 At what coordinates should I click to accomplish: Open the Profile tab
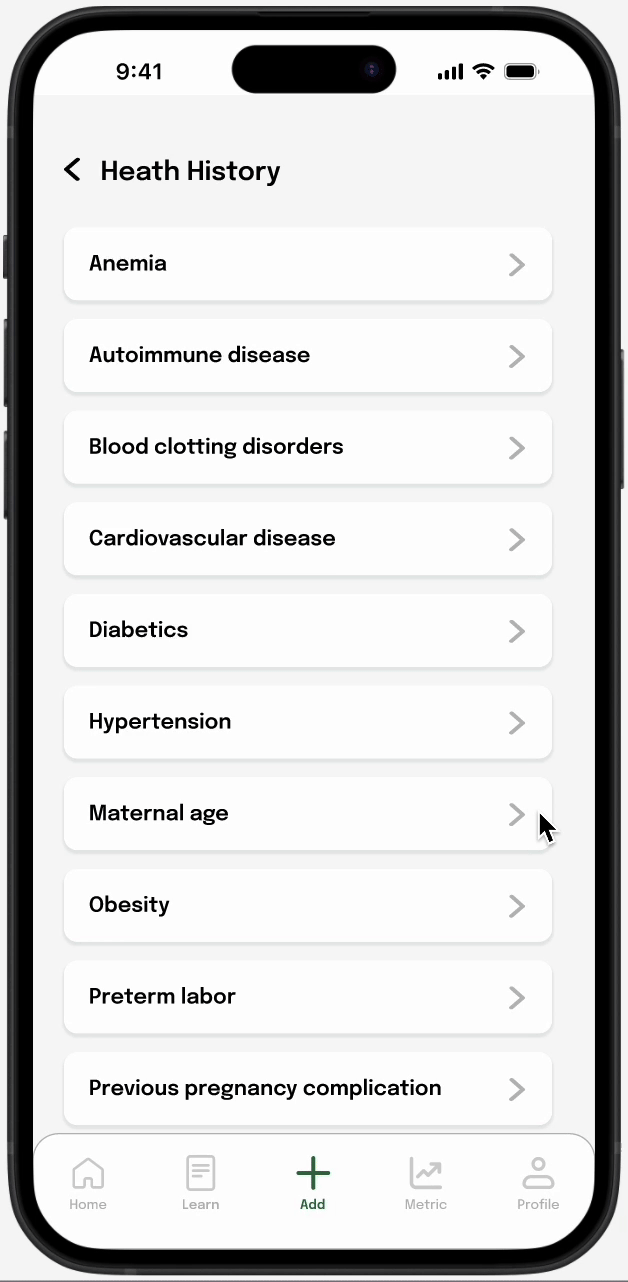click(538, 1183)
